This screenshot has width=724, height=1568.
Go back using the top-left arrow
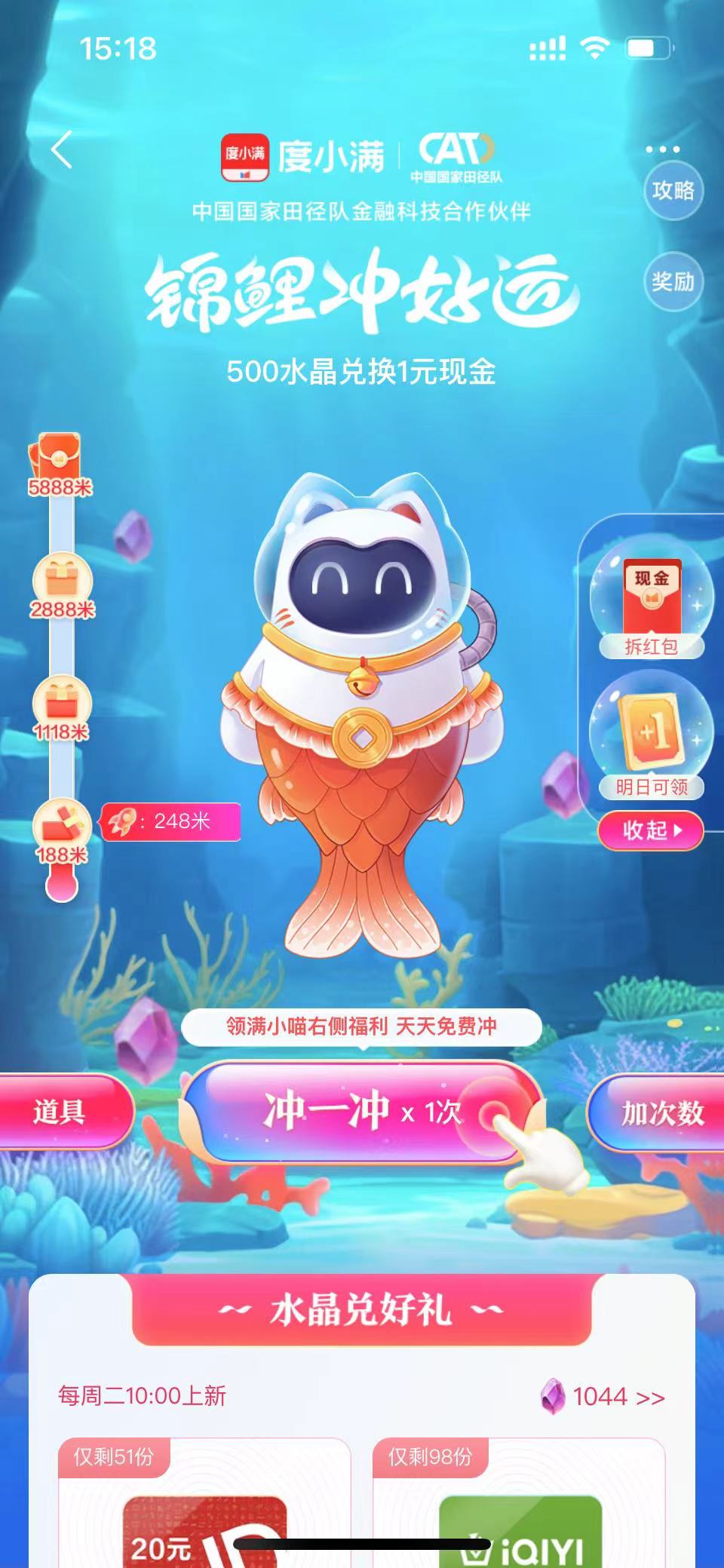click(x=62, y=149)
